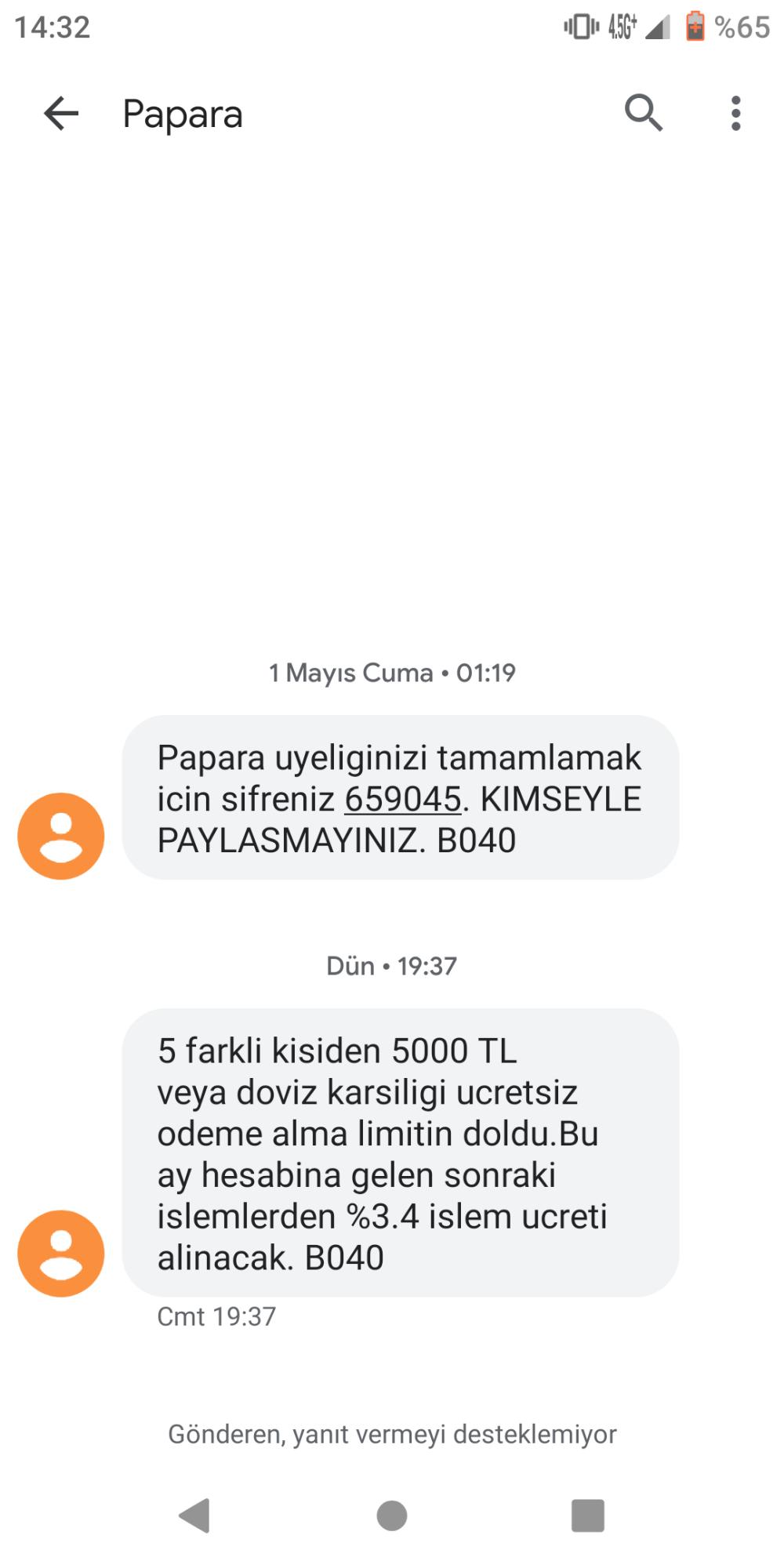Open sender avatar beside the uyeliginizi message

(61, 836)
